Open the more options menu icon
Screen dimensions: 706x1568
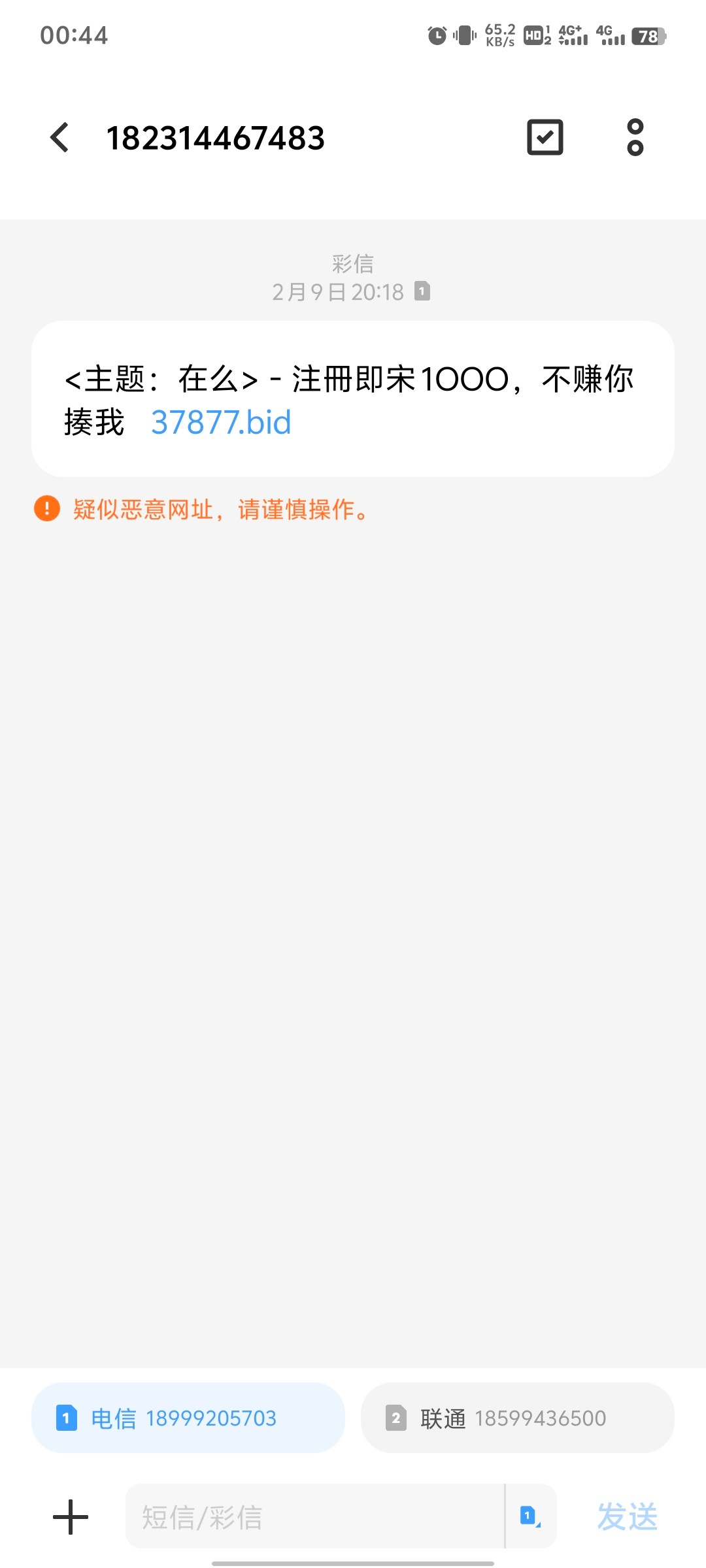click(633, 137)
